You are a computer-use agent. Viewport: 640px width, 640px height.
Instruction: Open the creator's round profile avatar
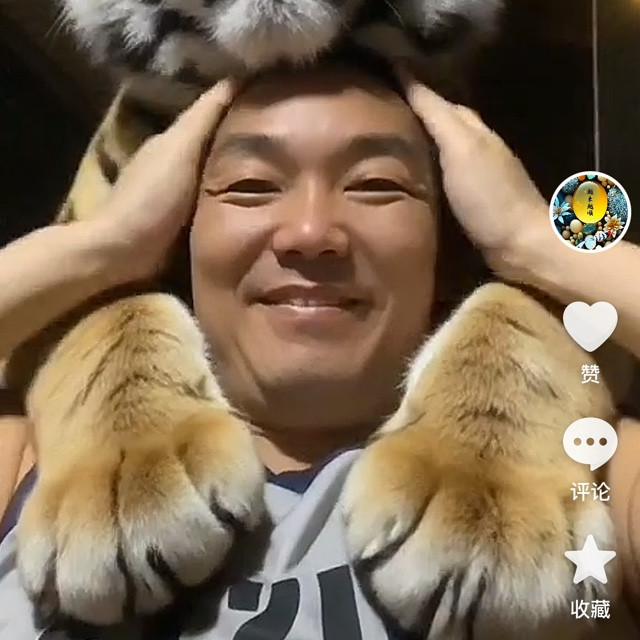coord(590,212)
